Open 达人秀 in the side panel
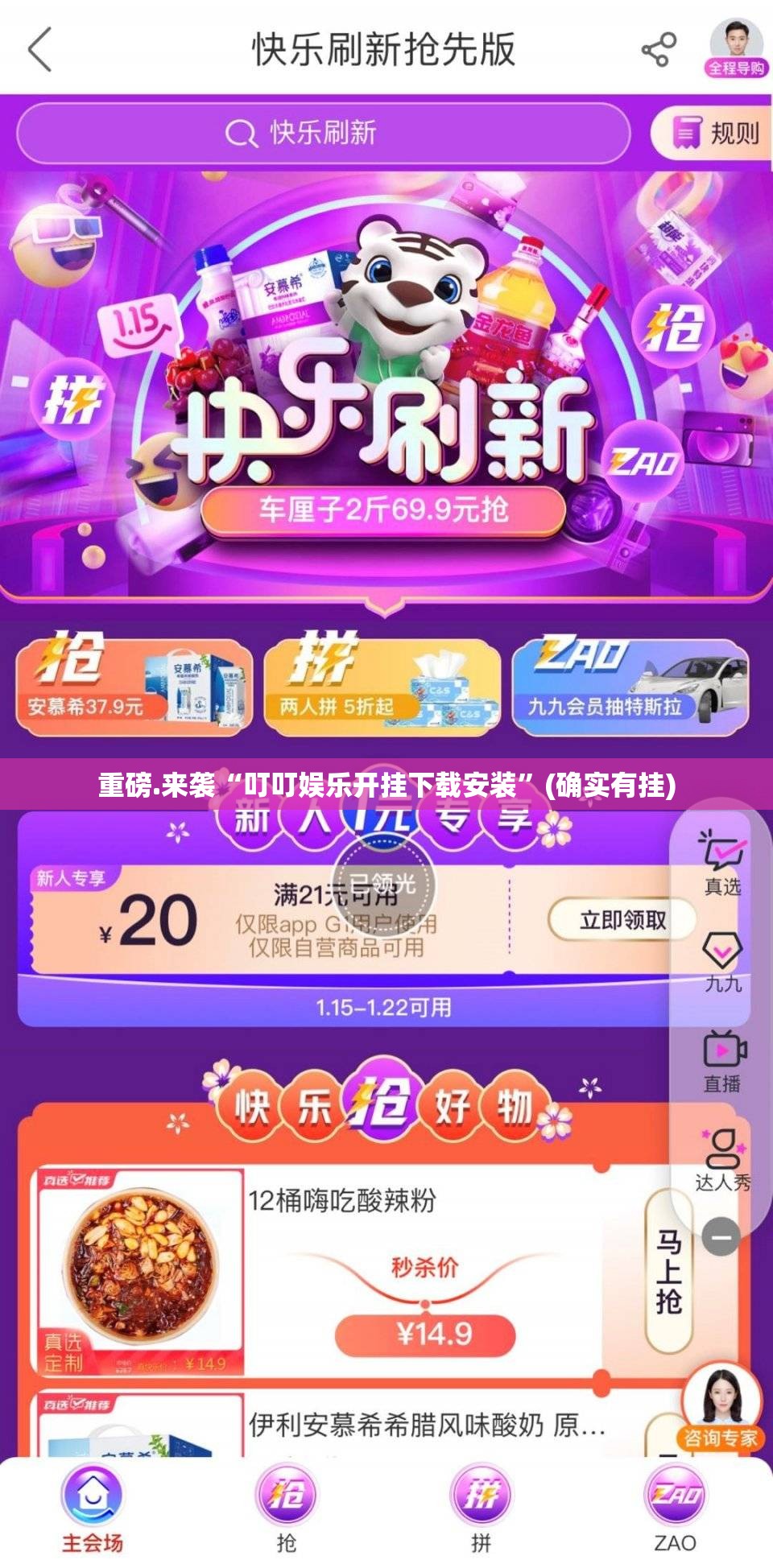Image resolution: width=773 pixels, height=1568 pixels. (722, 1159)
